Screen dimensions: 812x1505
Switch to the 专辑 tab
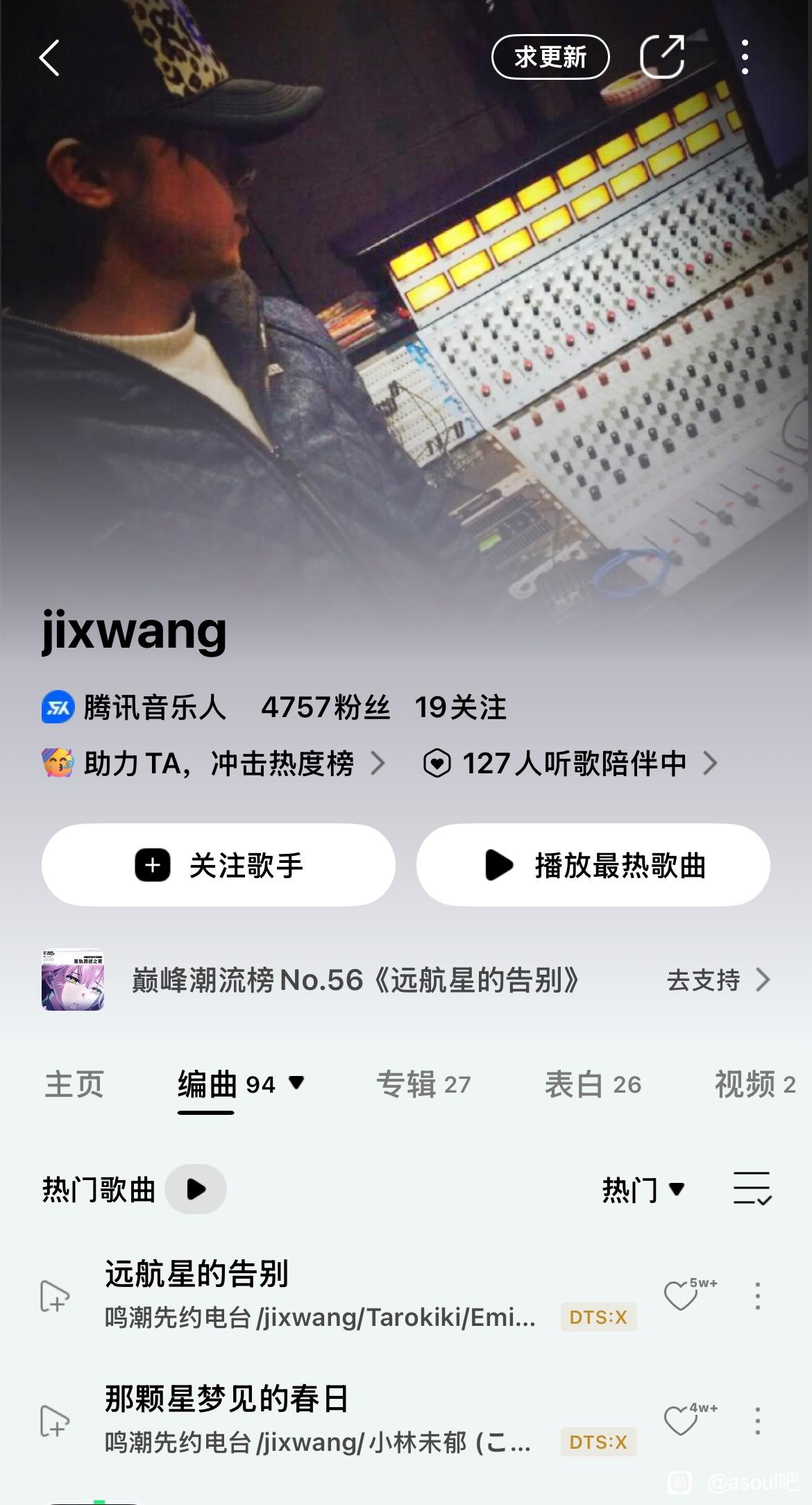point(423,1084)
